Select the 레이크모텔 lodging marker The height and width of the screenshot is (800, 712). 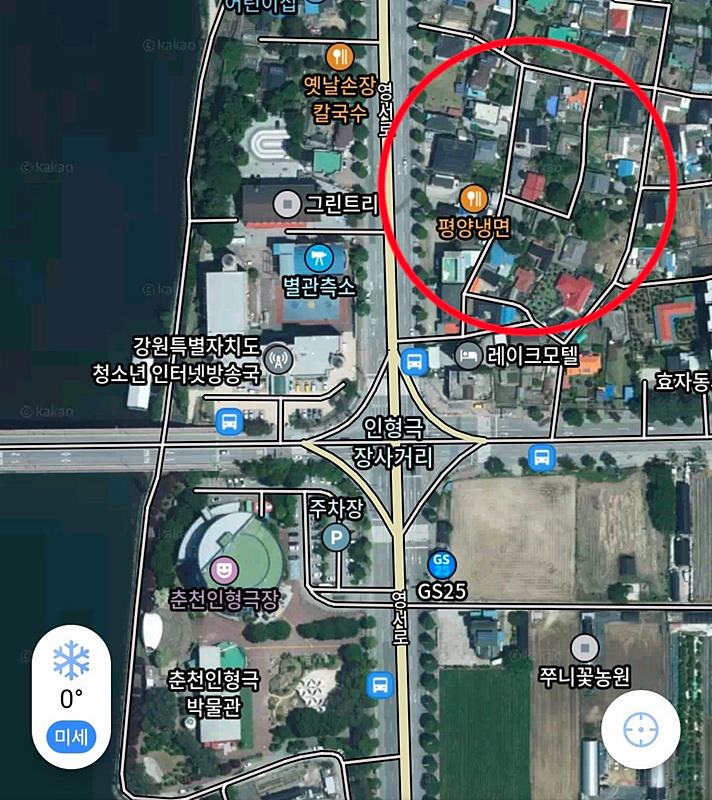coord(468,354)
